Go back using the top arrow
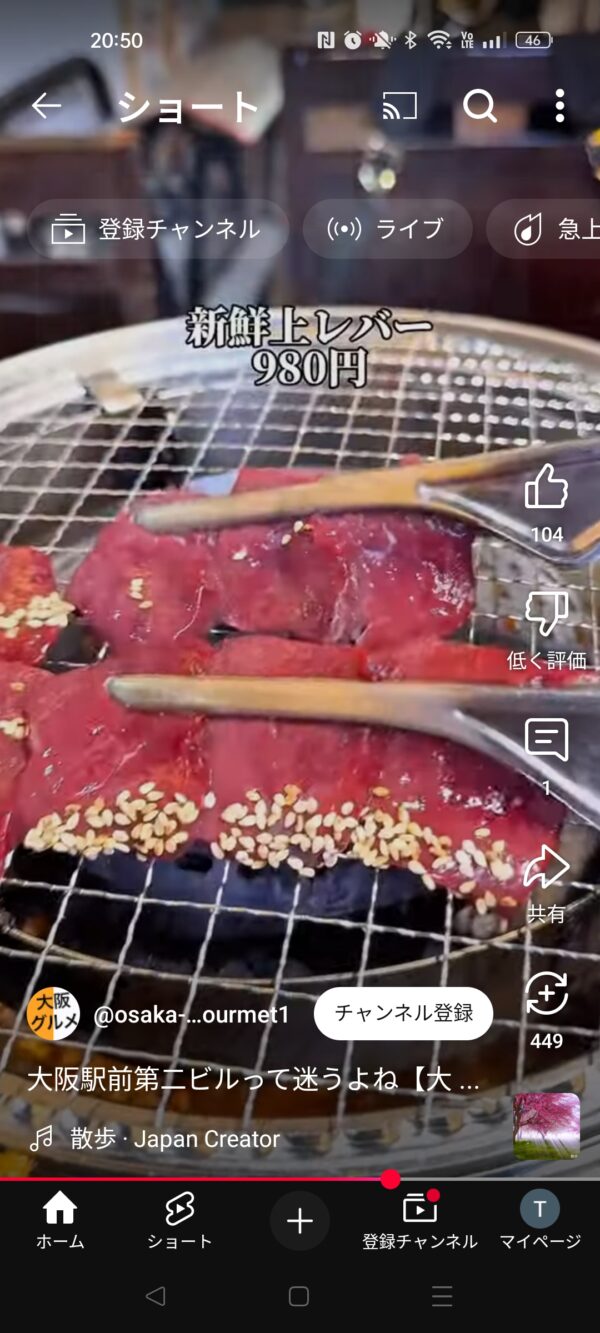The width and height of the screenshot is (600, 1333). tap(46, 106)
